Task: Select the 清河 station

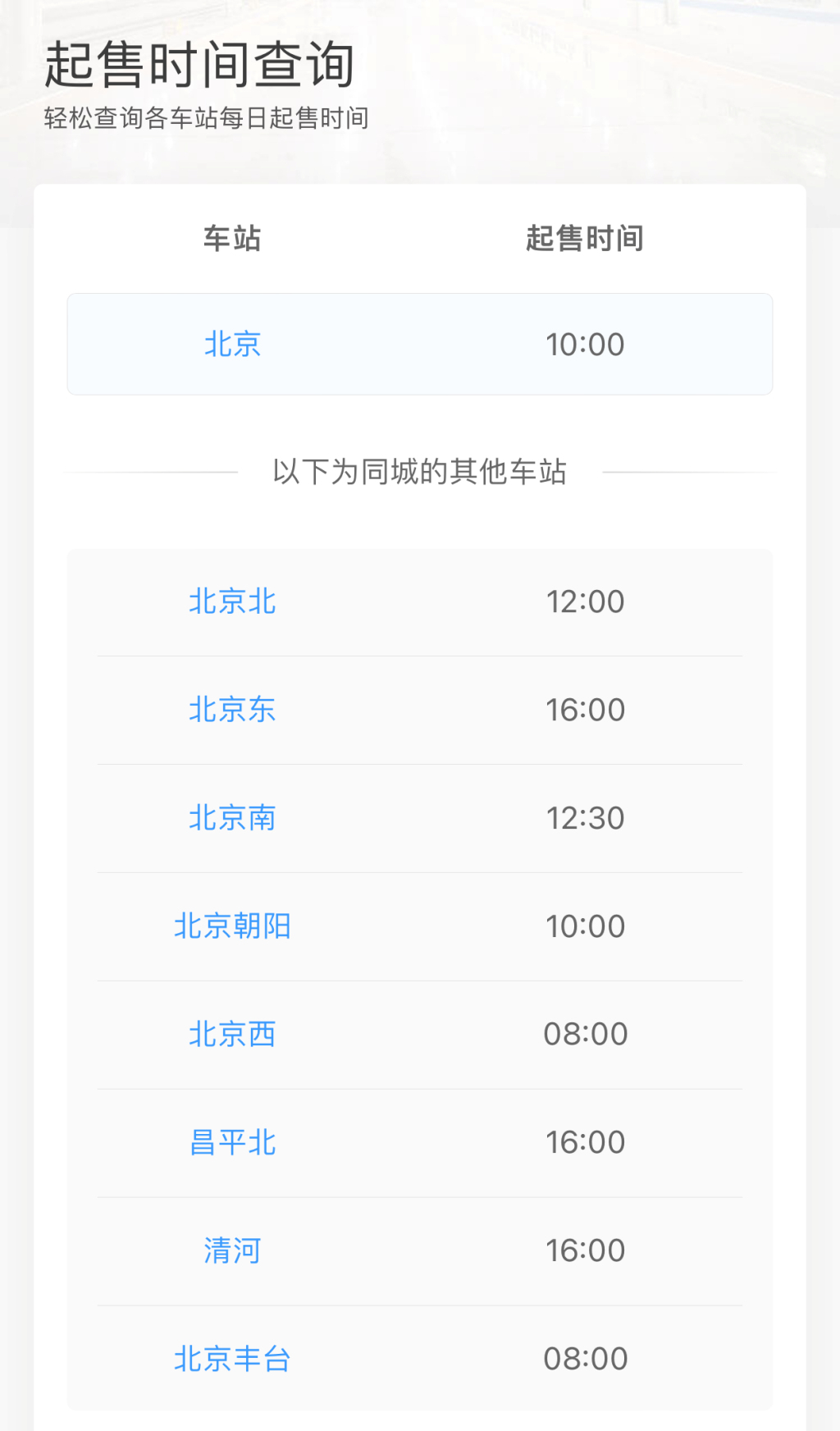Action: [x=232, y=1250]
